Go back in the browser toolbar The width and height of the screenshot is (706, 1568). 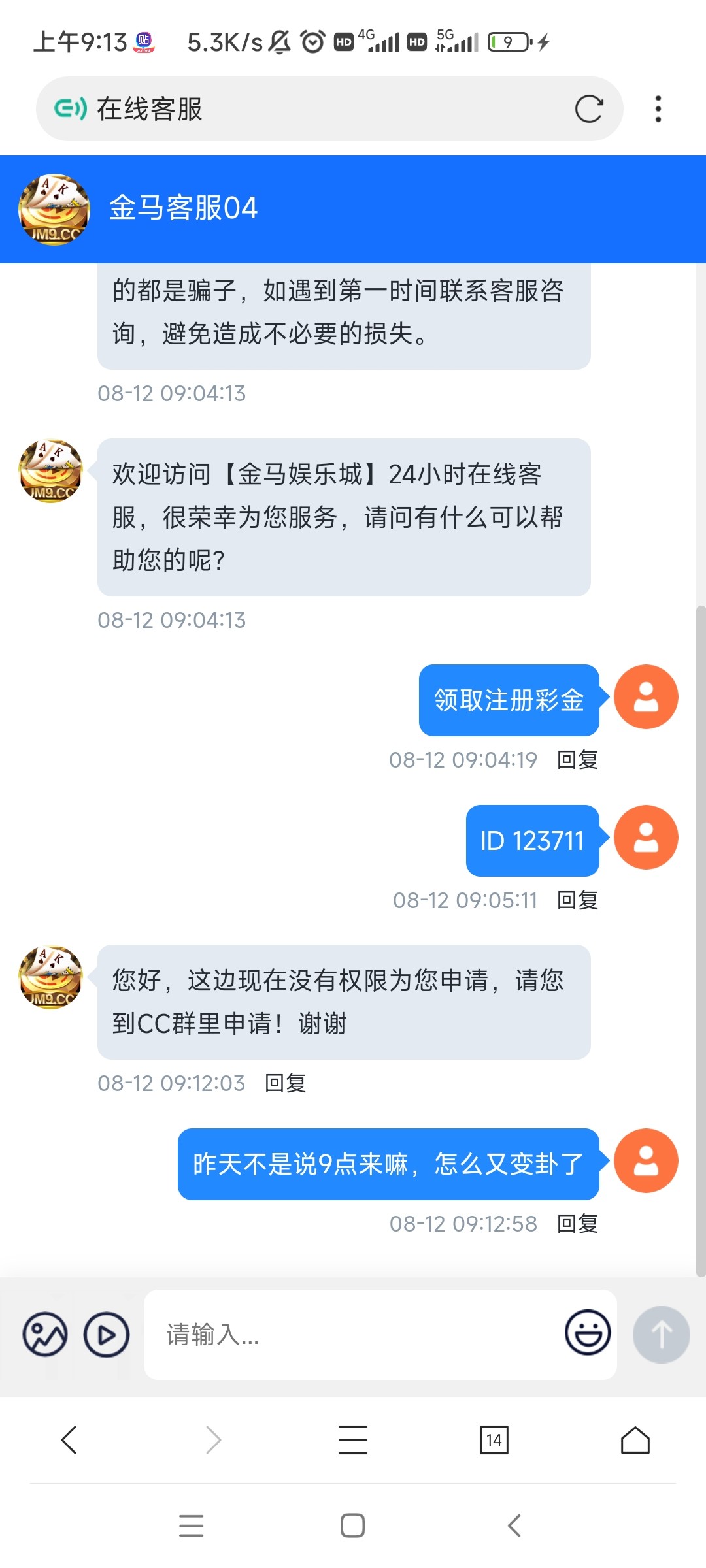coord(69,1440)
